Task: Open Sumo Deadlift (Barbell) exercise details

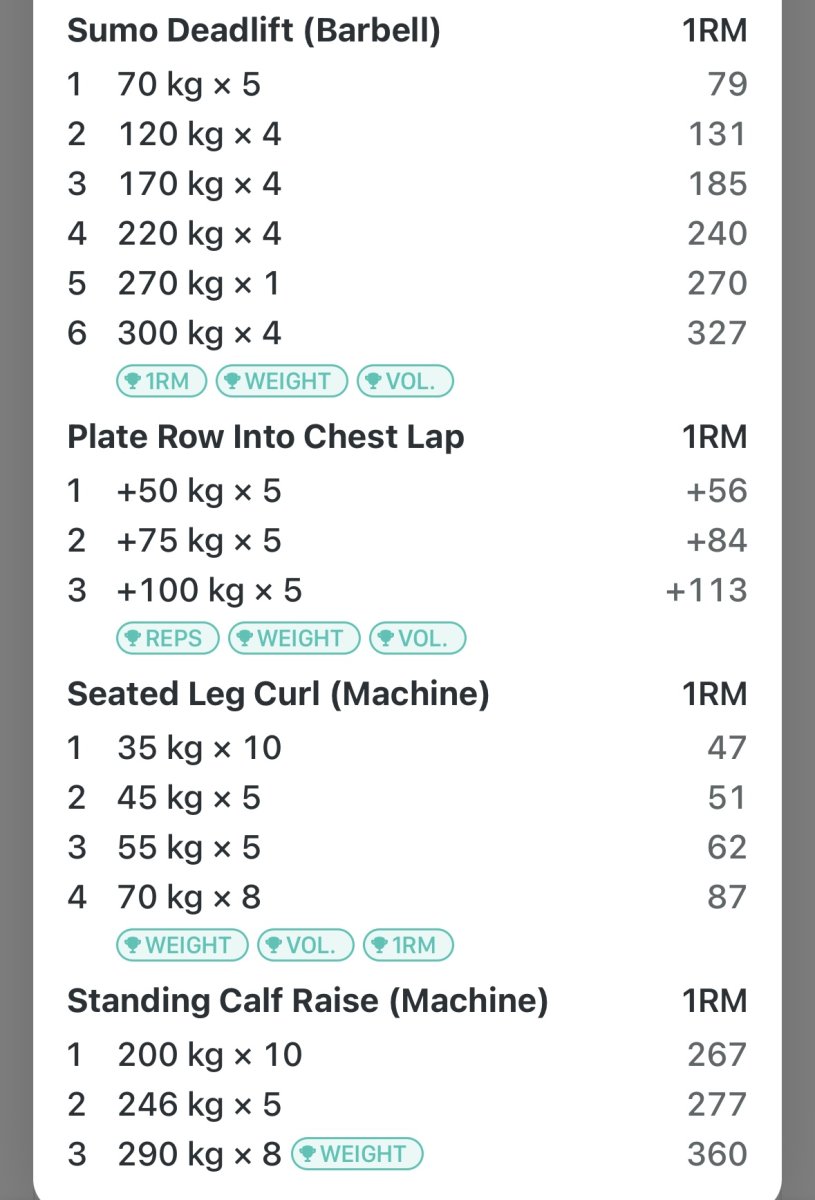Action: (253, 31)
